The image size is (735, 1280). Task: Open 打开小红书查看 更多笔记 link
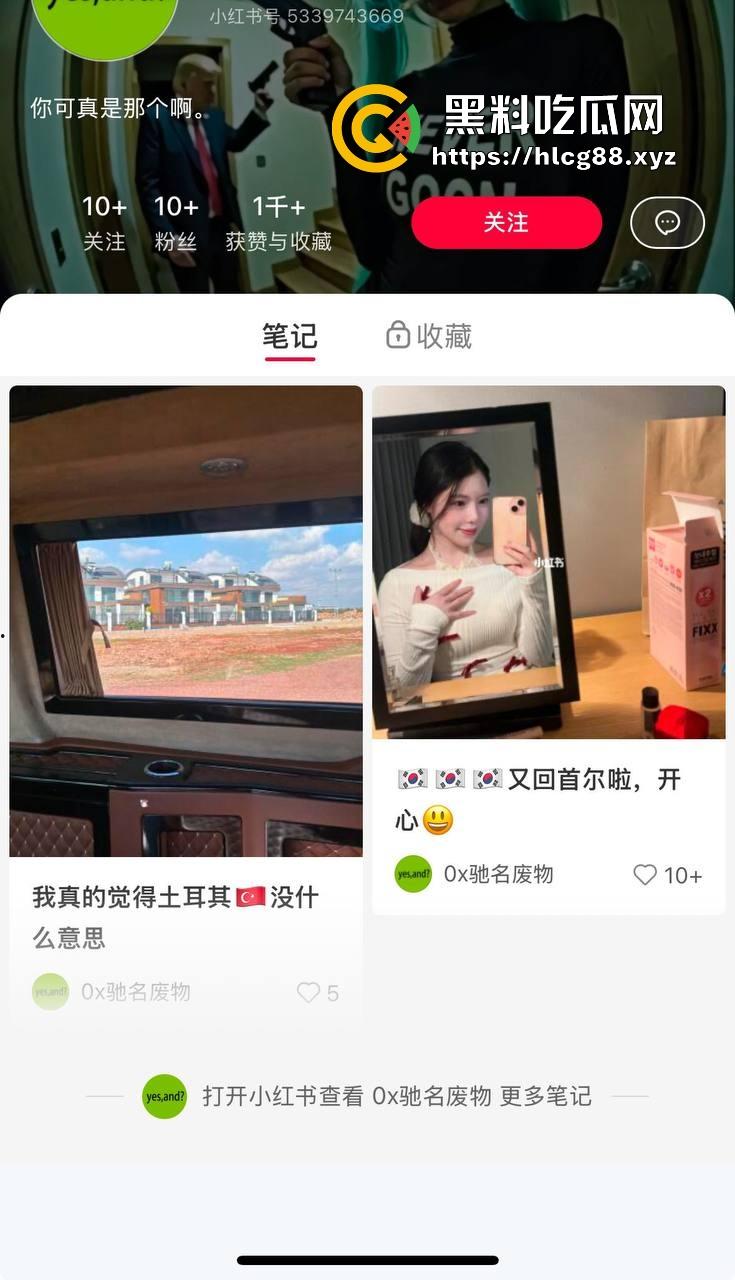(x=395, y=1096)
